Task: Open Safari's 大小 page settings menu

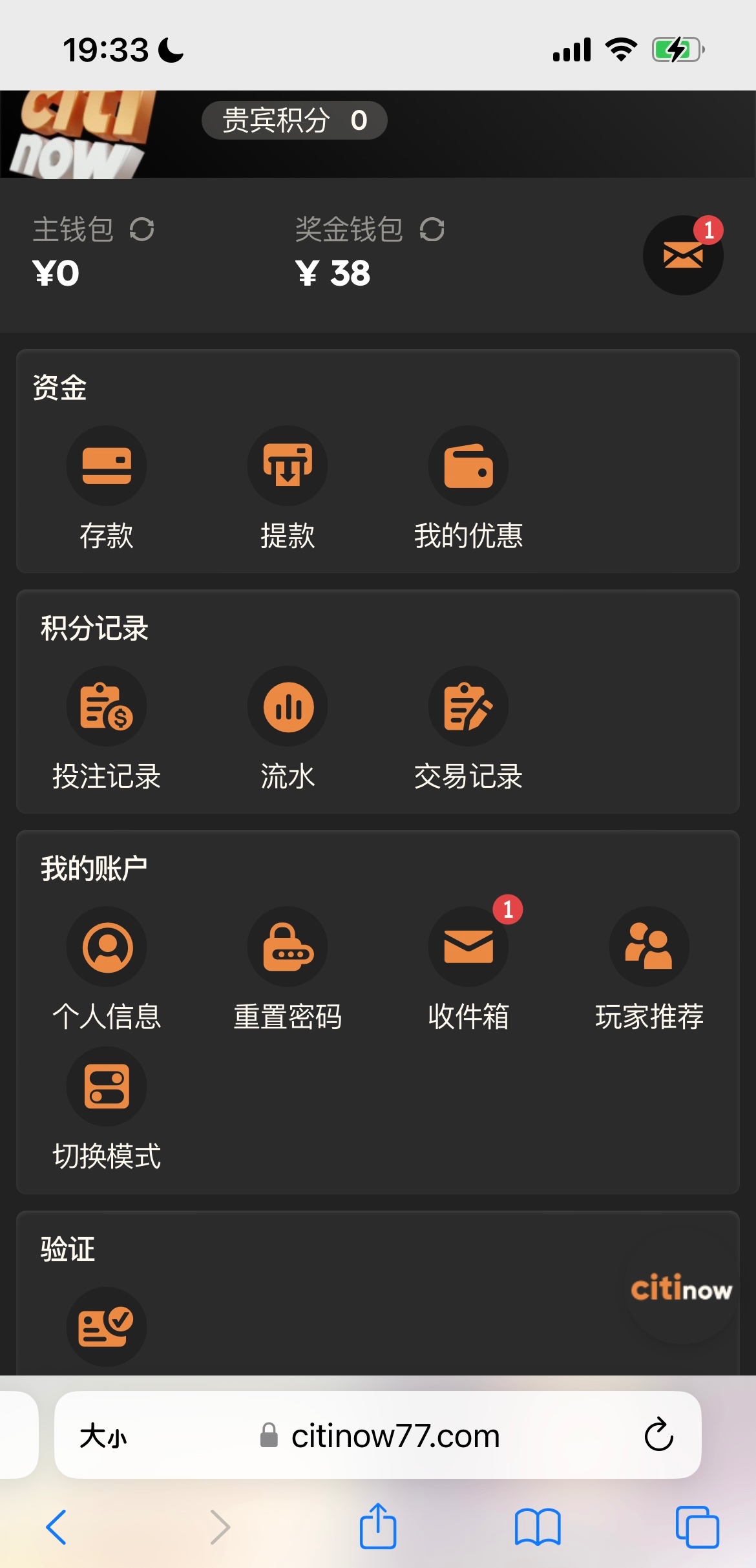Action: (x=103, y=1436)
